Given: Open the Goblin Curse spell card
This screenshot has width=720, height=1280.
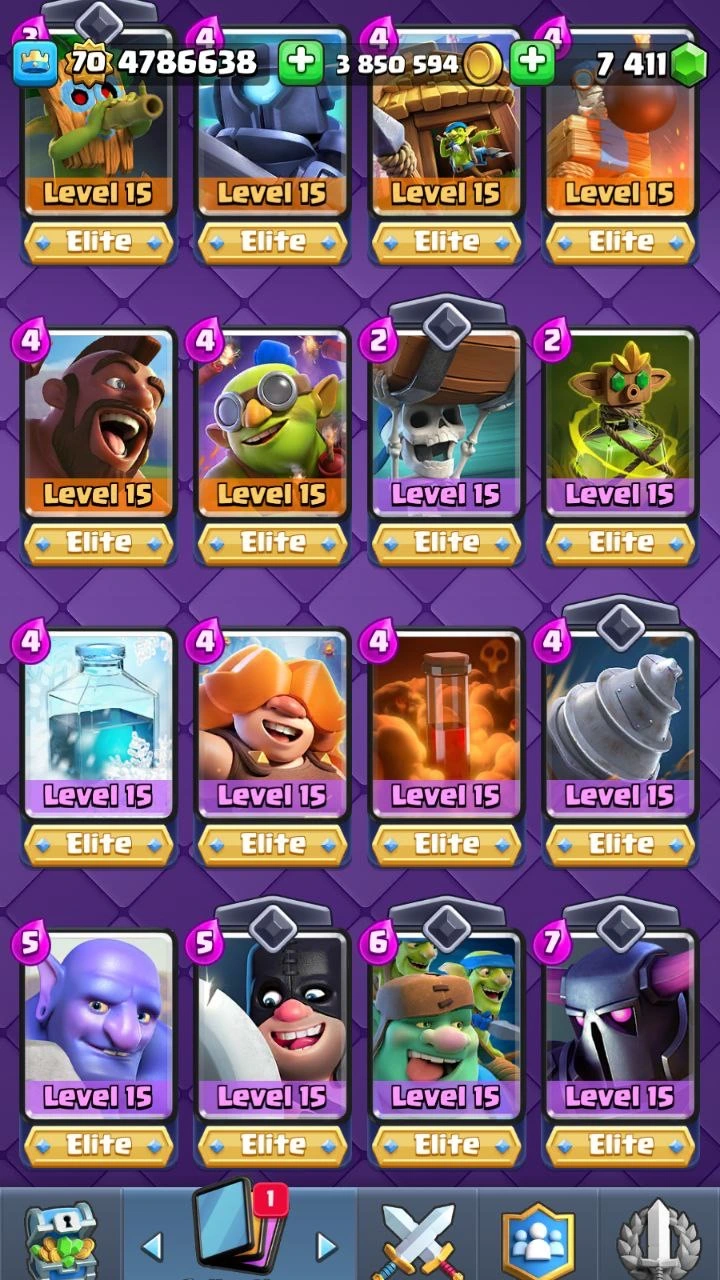Looking at the screenshot, I should (x=620, y=420).
